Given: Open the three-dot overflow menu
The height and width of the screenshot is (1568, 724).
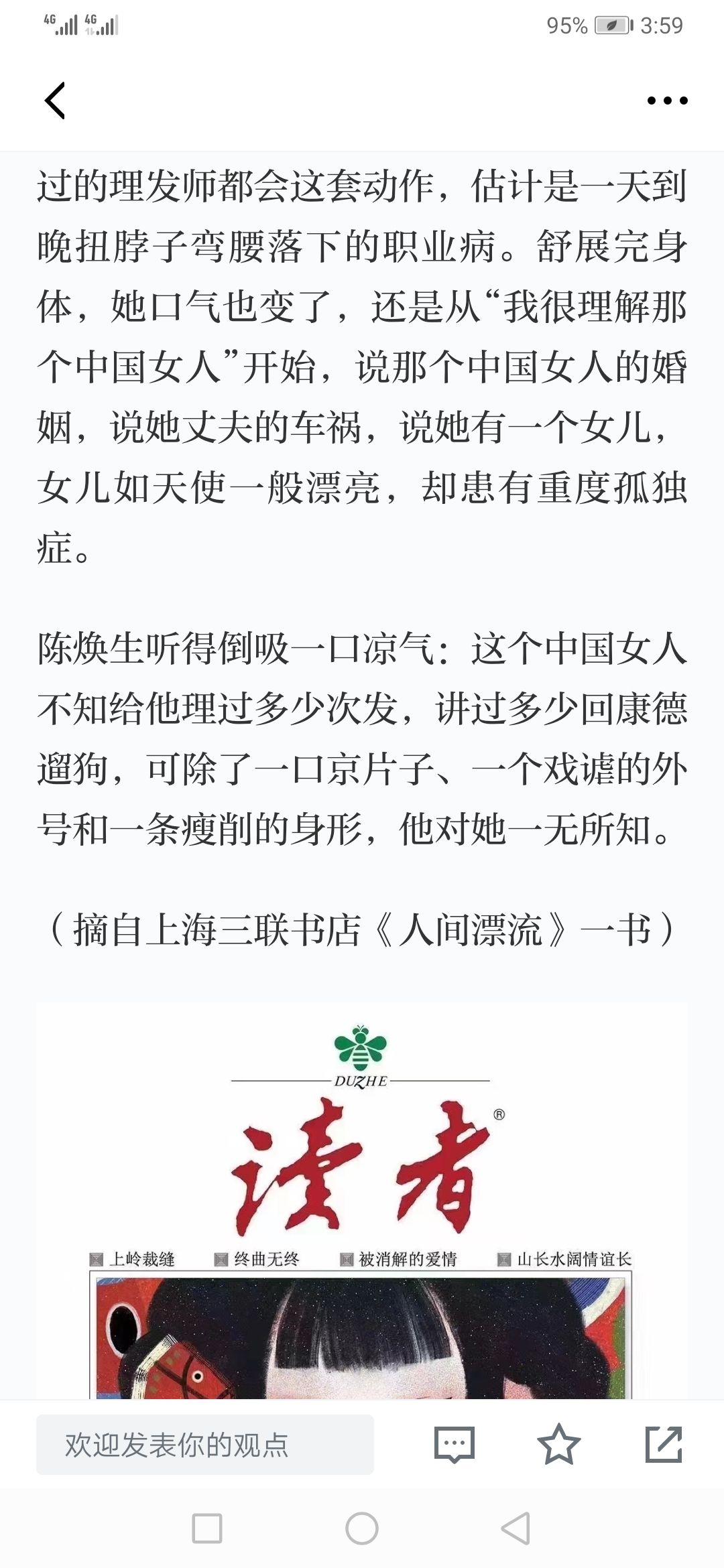Looking at the screenshot, I should point(667,101).
